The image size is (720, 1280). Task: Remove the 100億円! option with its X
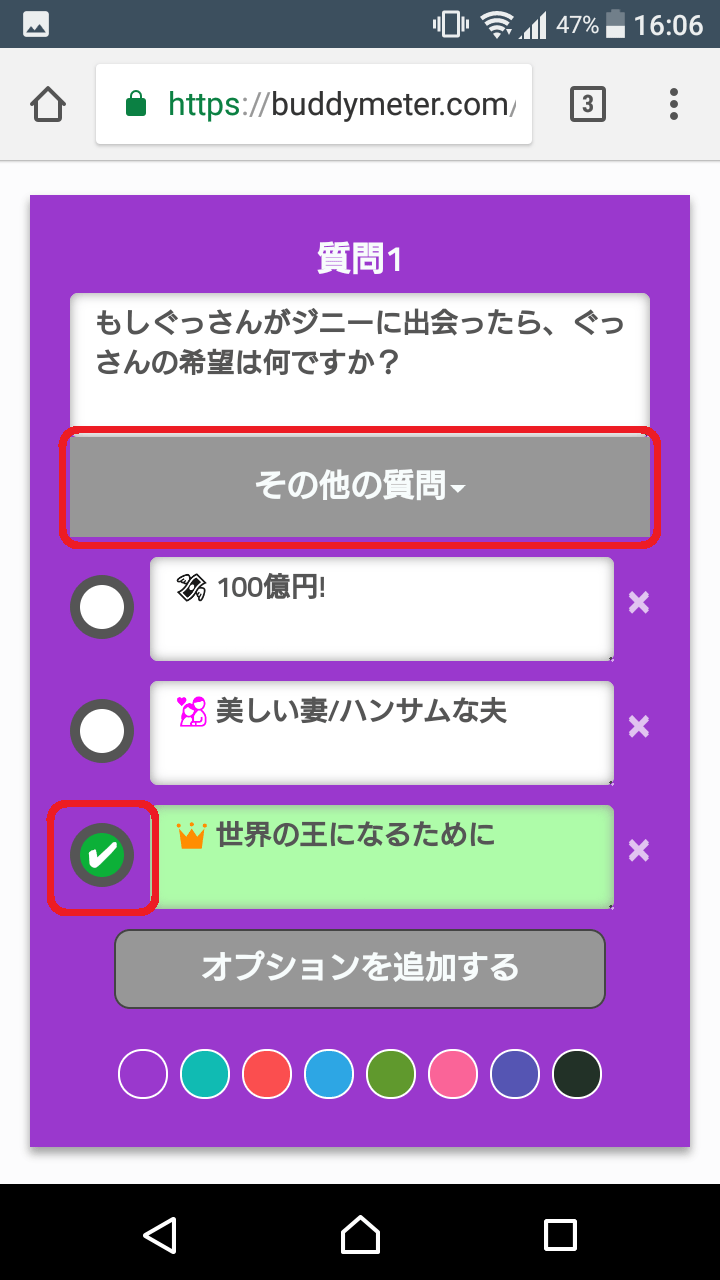(x=639, y=603)
